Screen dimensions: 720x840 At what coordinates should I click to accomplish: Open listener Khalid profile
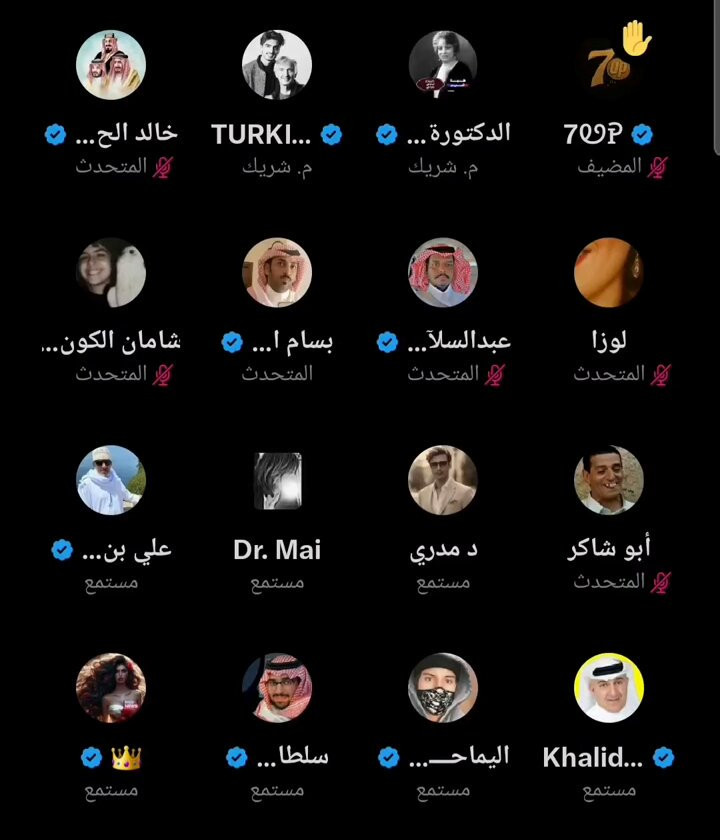(x=609, y=688)
